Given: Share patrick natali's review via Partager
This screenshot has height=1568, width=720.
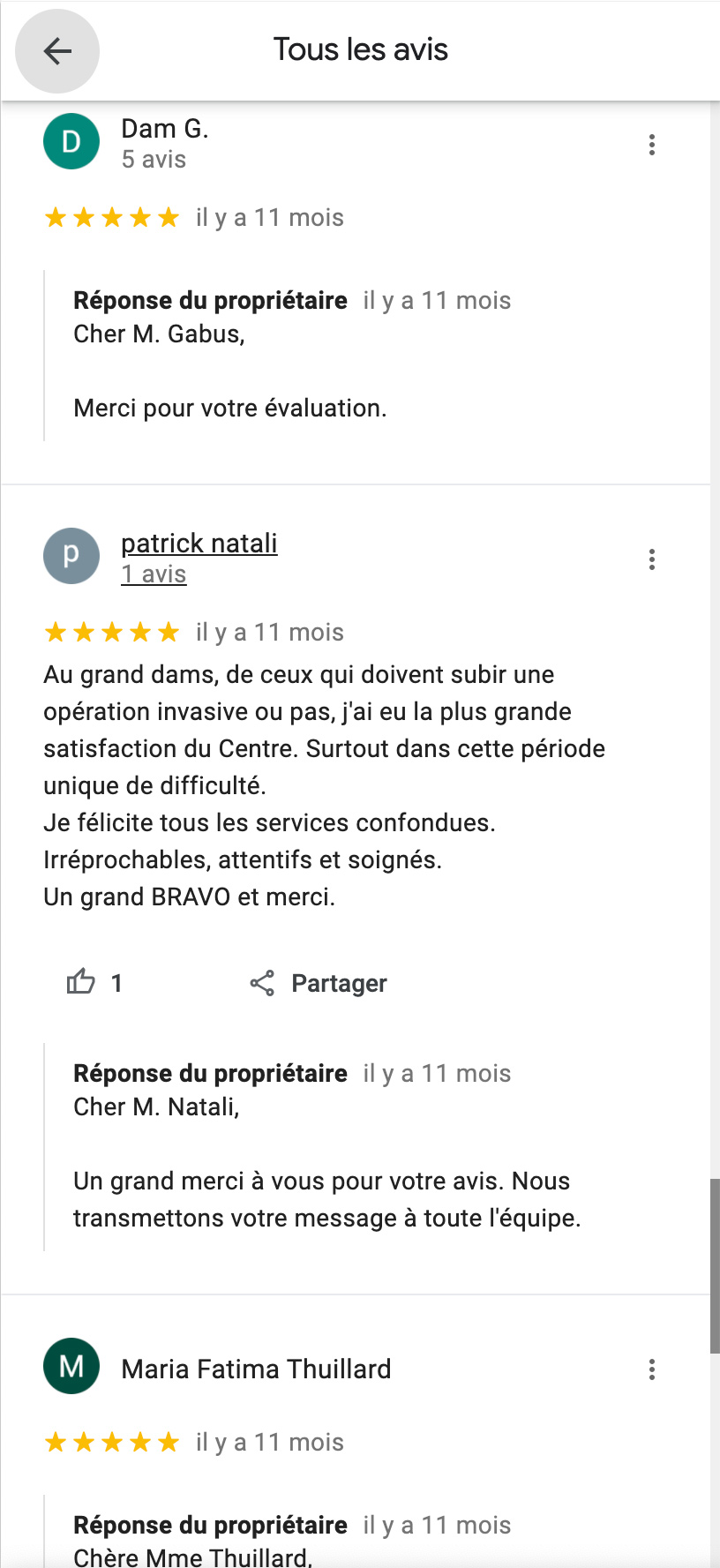Looking at the screenshot, I should coord(319,983).
